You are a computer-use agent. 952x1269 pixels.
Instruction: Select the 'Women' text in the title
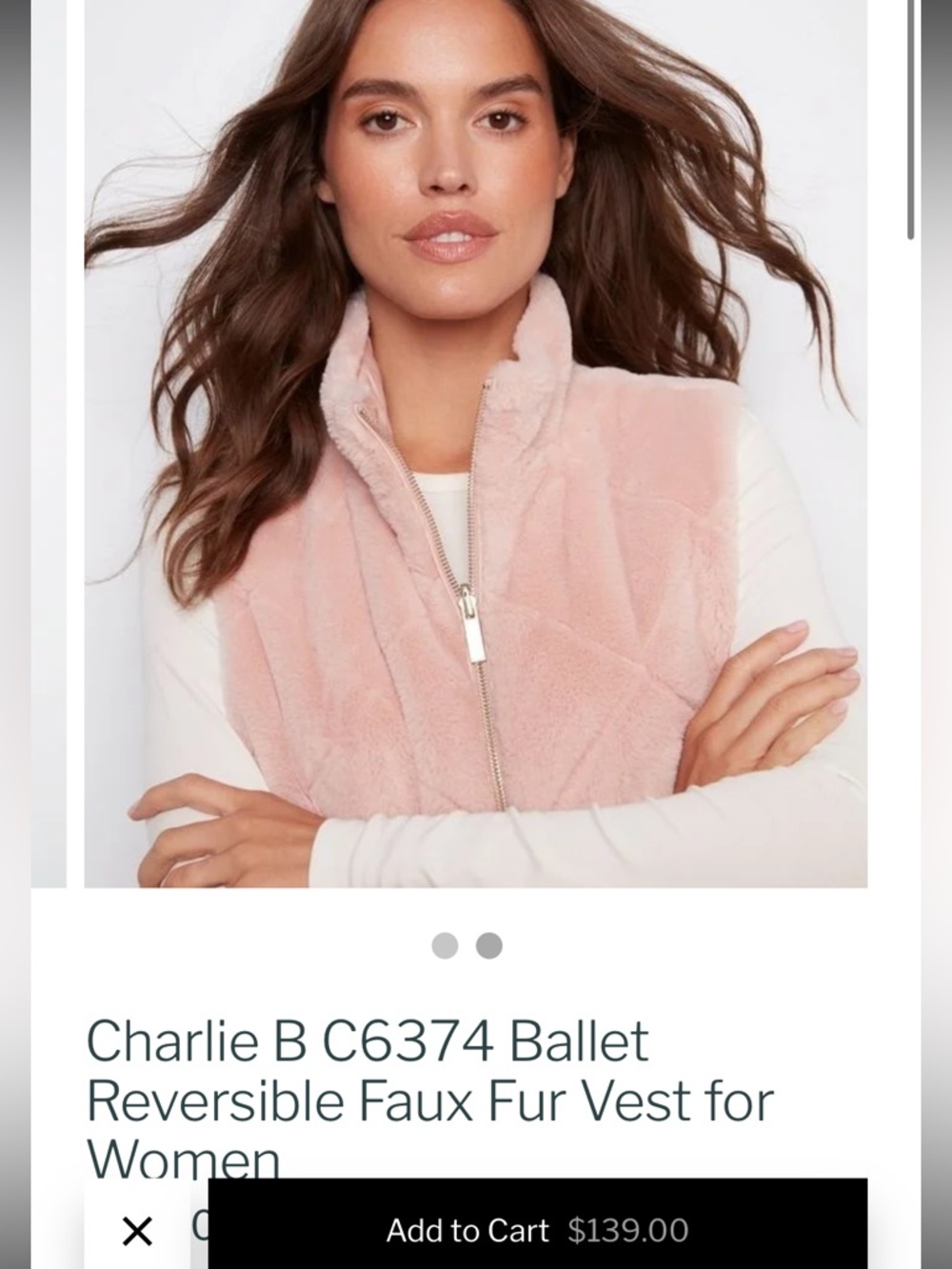(x=184, y=1160)
